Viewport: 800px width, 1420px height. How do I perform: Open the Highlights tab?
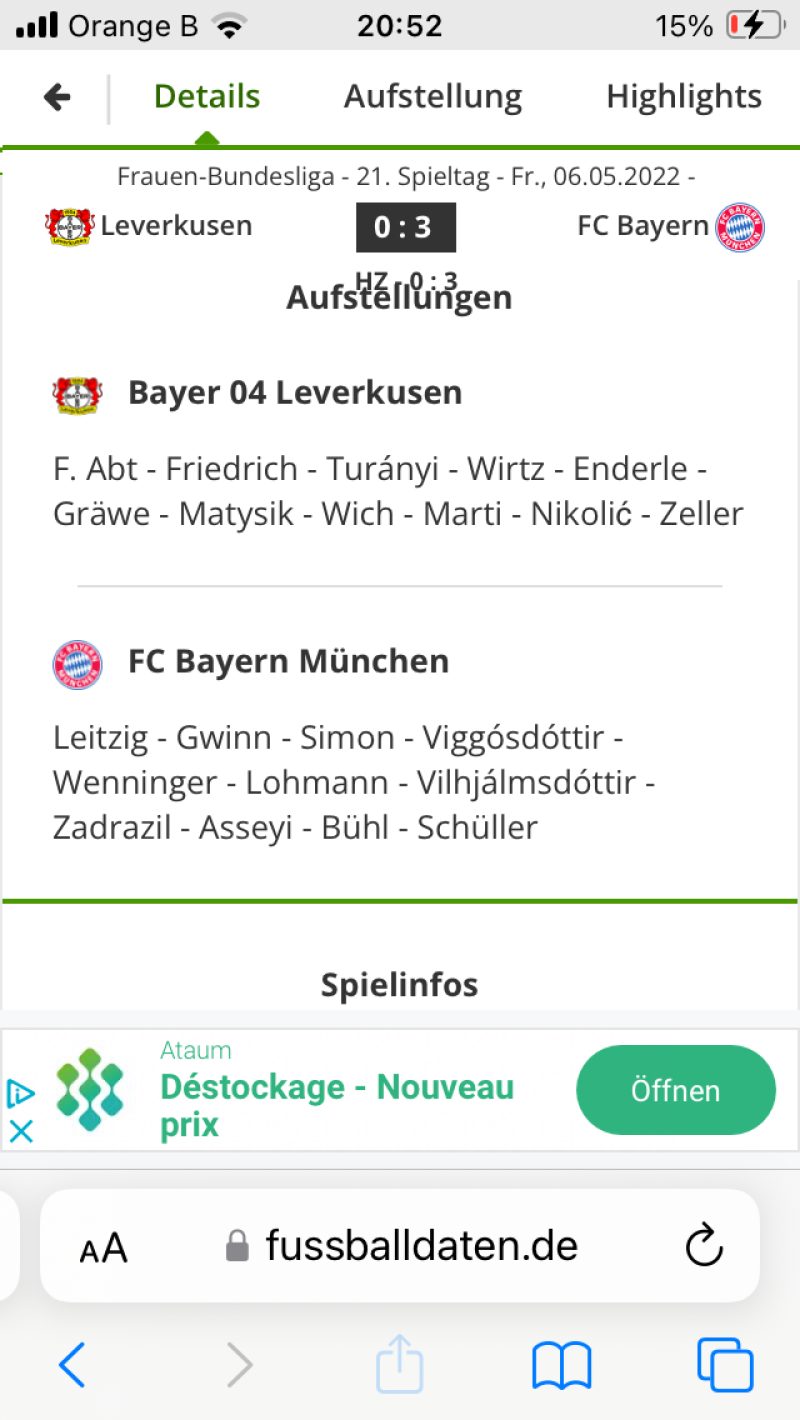684,97
